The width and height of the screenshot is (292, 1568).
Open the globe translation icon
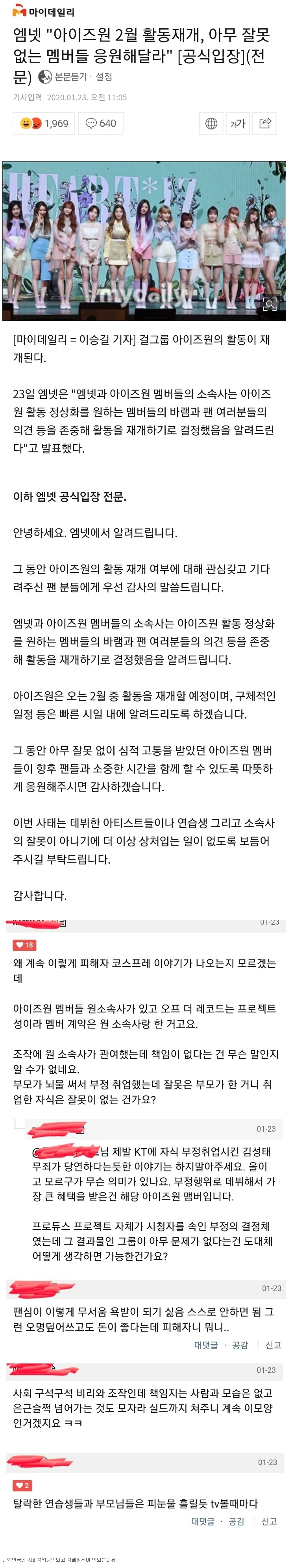coord(211,124)
